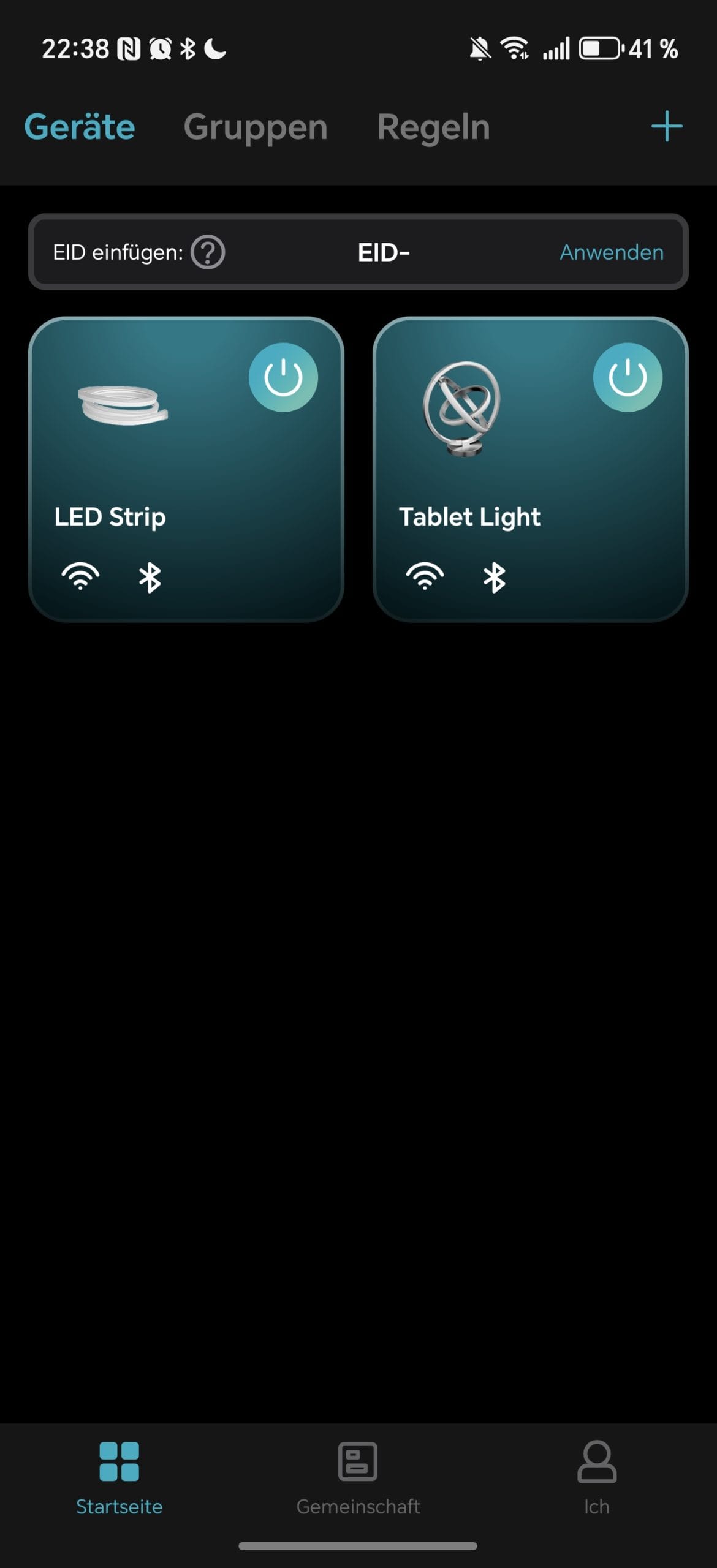Select the Geräte tab

coord(80,127)
